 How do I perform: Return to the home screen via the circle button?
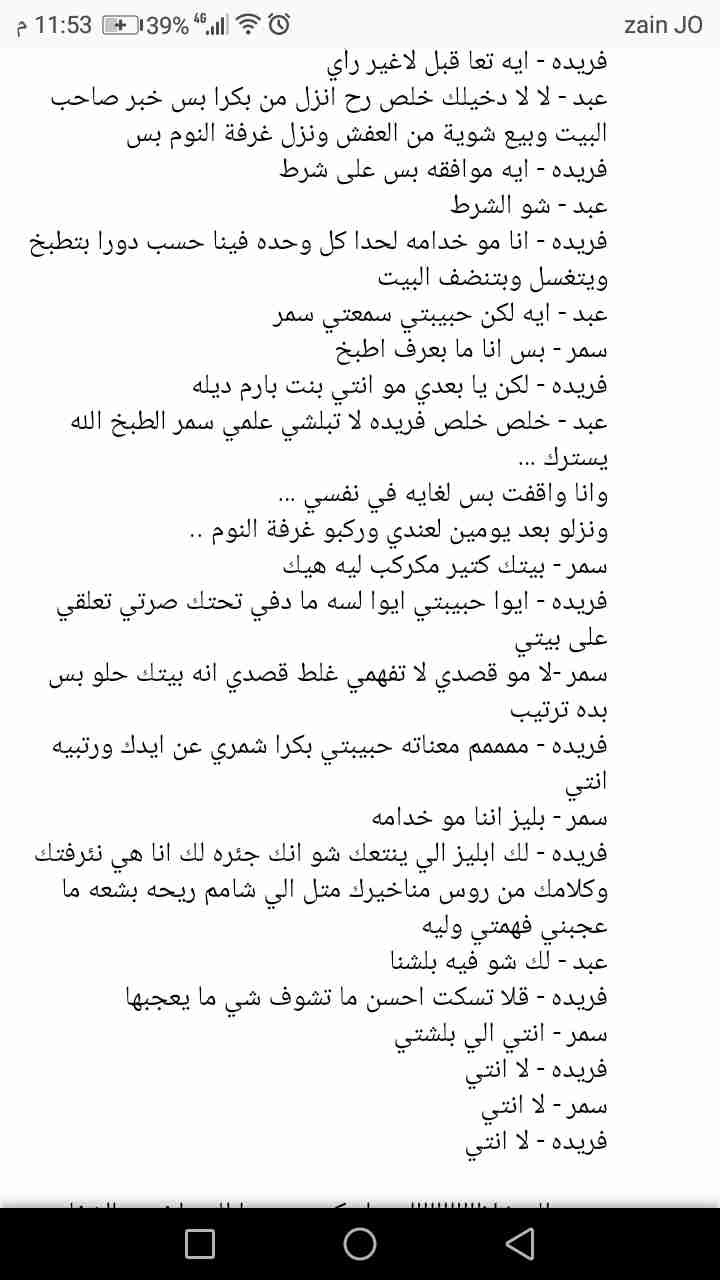coord(360,1243)
